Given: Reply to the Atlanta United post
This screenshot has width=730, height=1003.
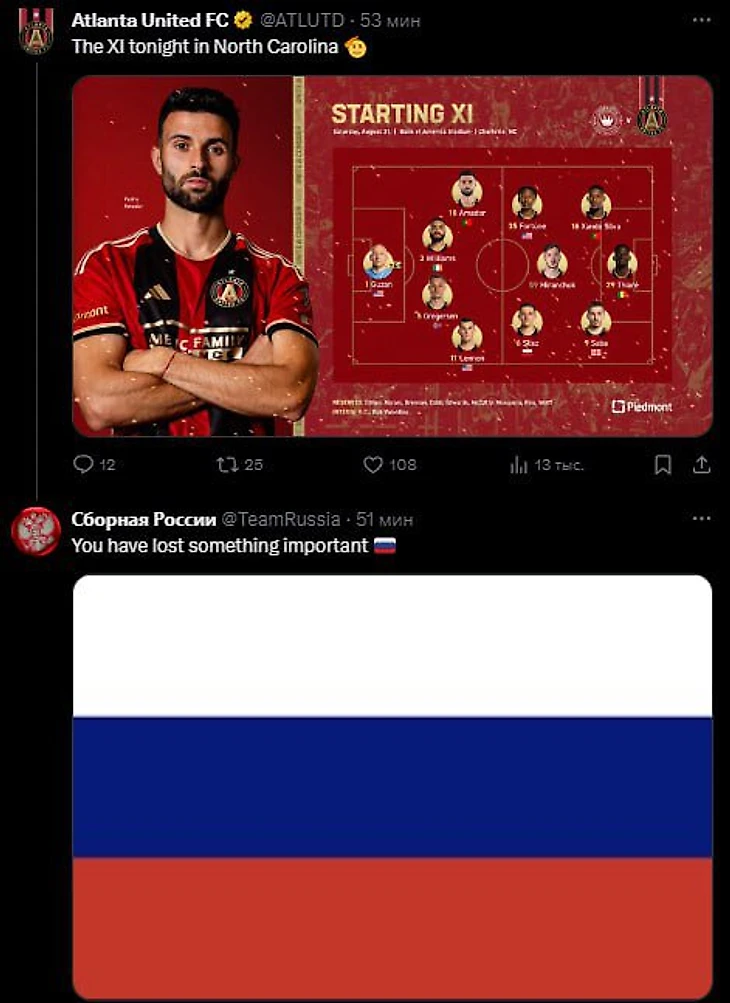Looking at the screenshot, I should 84,464.
